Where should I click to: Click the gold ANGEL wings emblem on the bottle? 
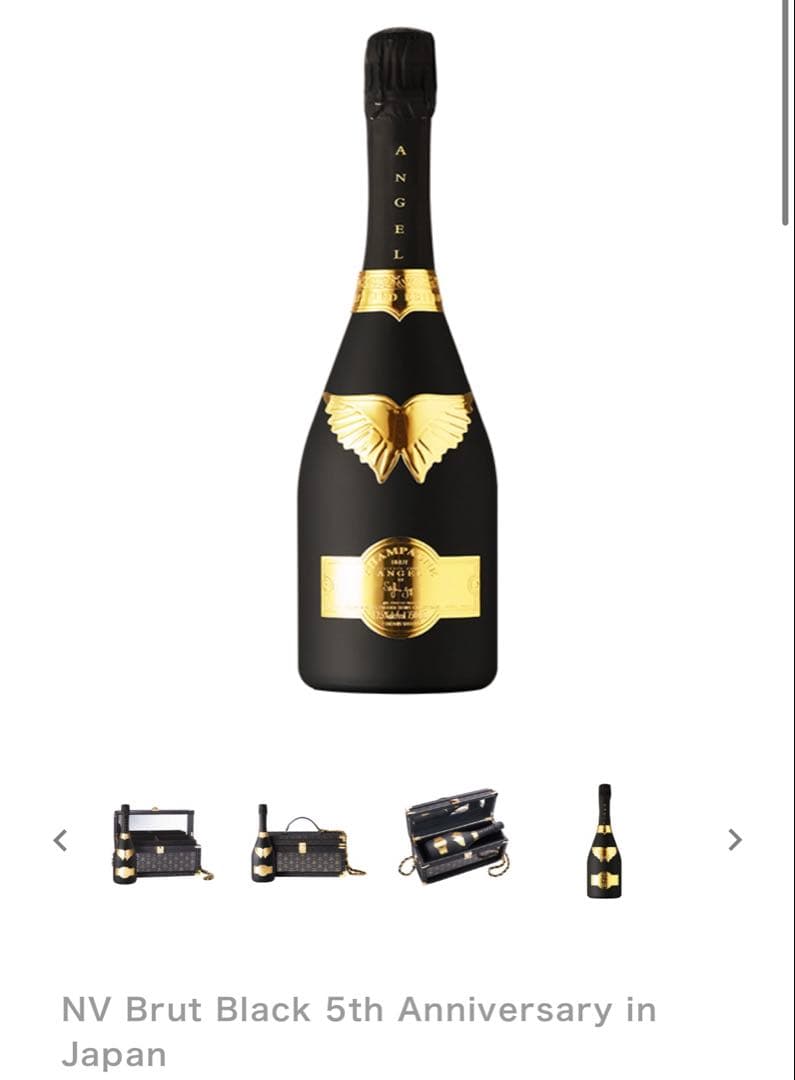click(397, 430)
